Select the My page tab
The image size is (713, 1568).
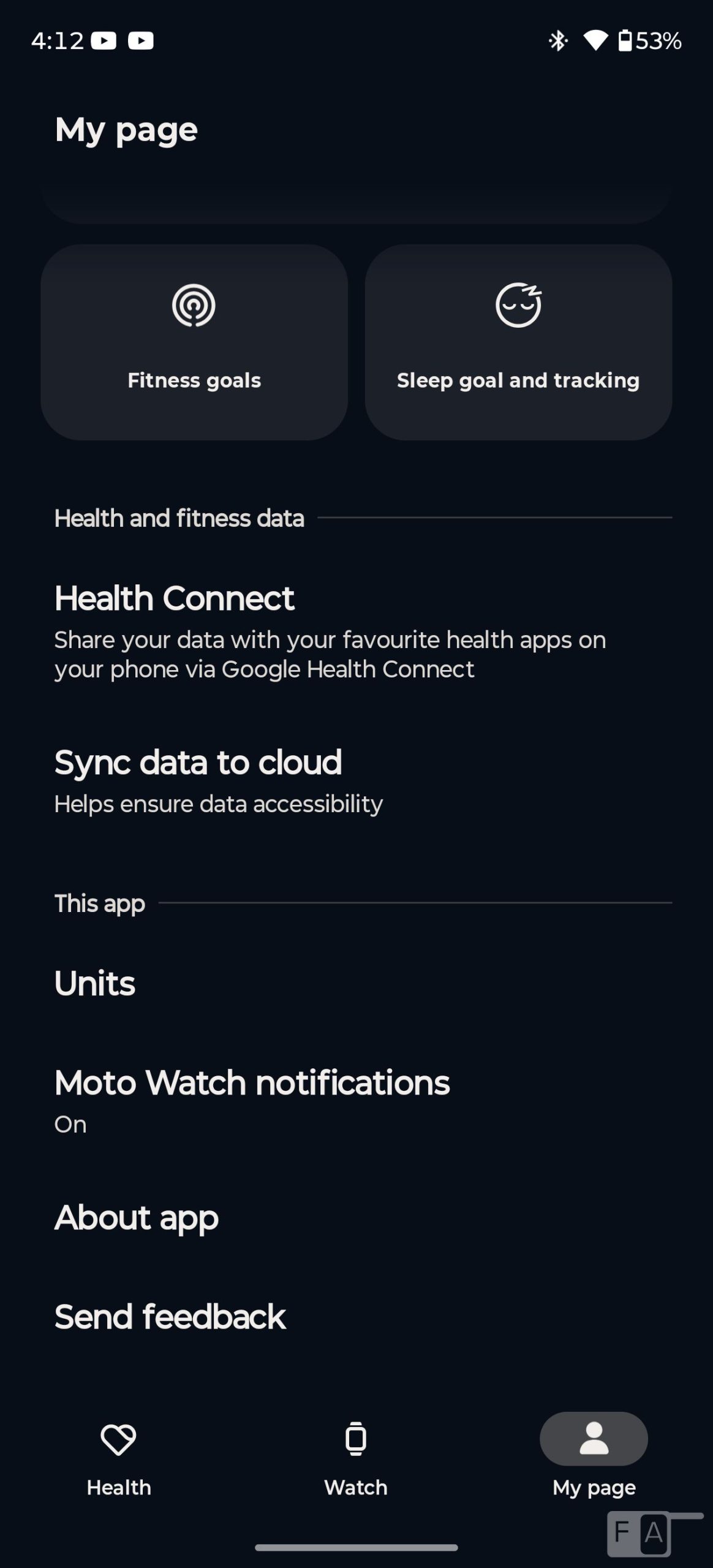(x=594, y=1458)
